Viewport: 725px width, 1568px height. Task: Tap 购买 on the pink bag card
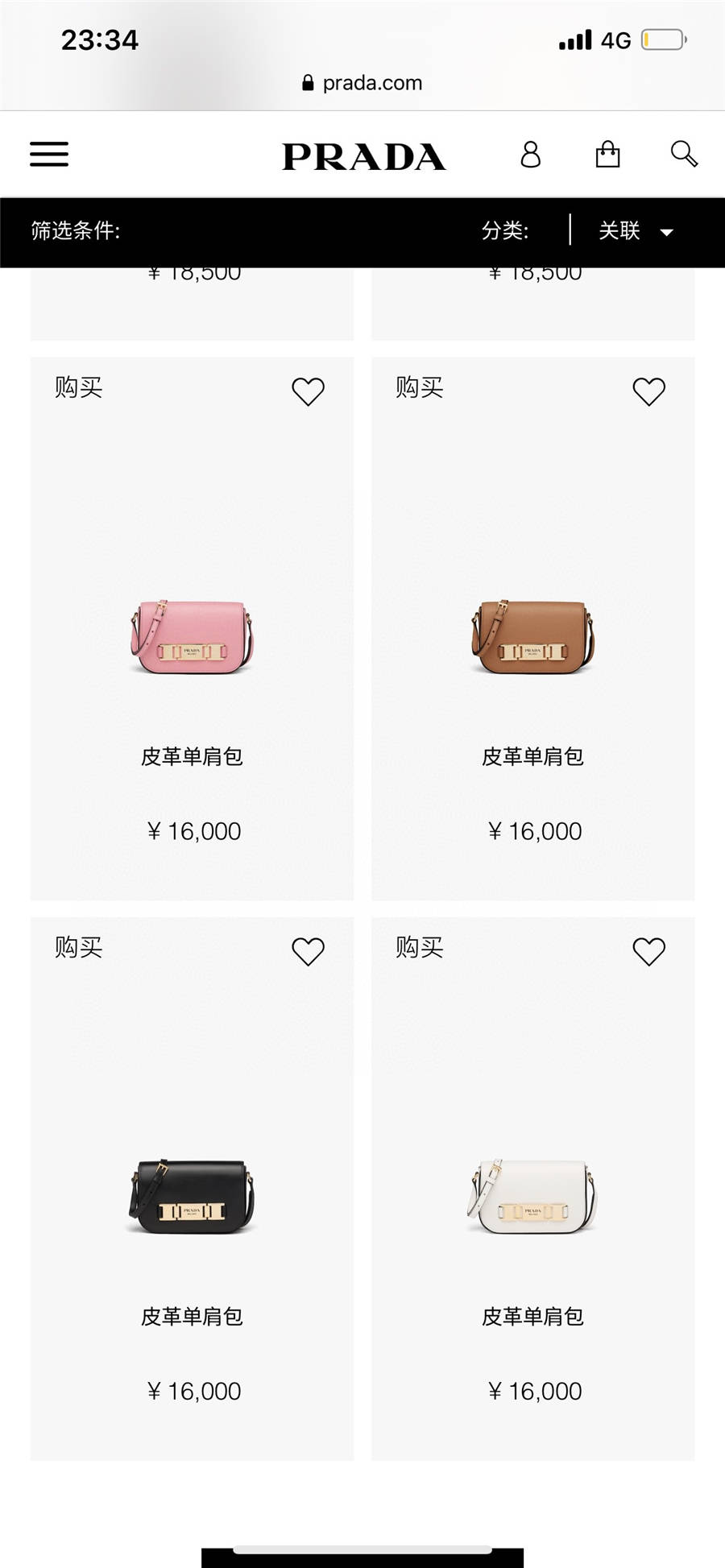coord(79,387)
